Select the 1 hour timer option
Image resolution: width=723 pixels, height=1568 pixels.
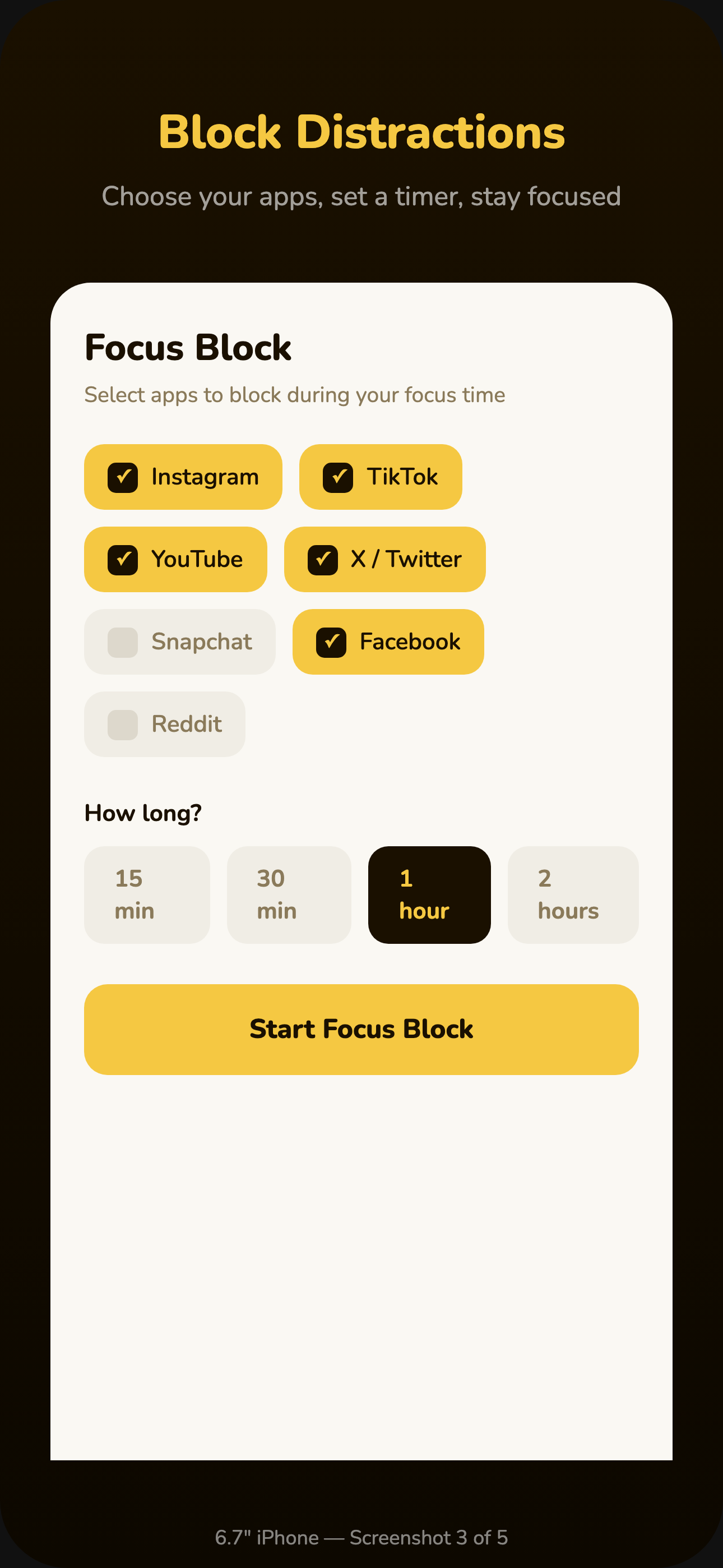click(x=430, y=895)
